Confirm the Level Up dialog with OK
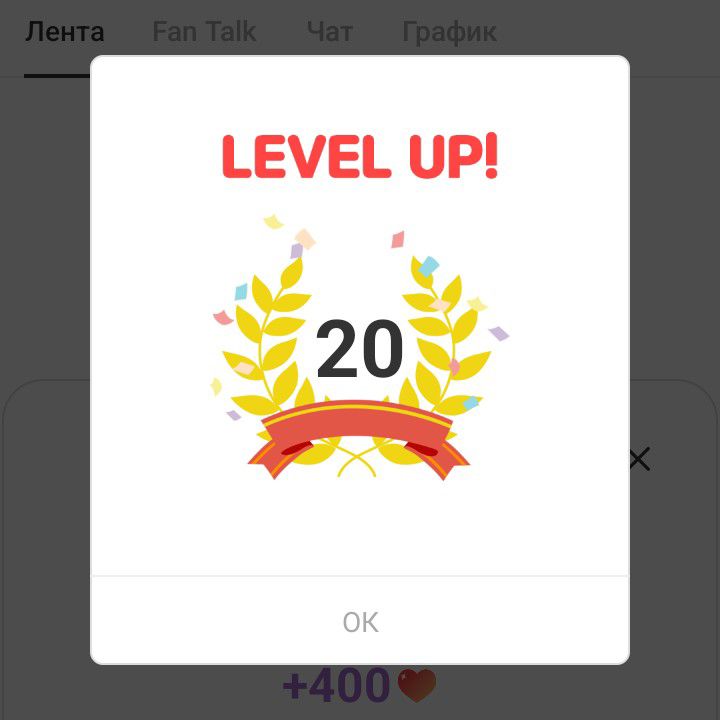The height and width of the screenshot is (720, 720). click(360, 621)
